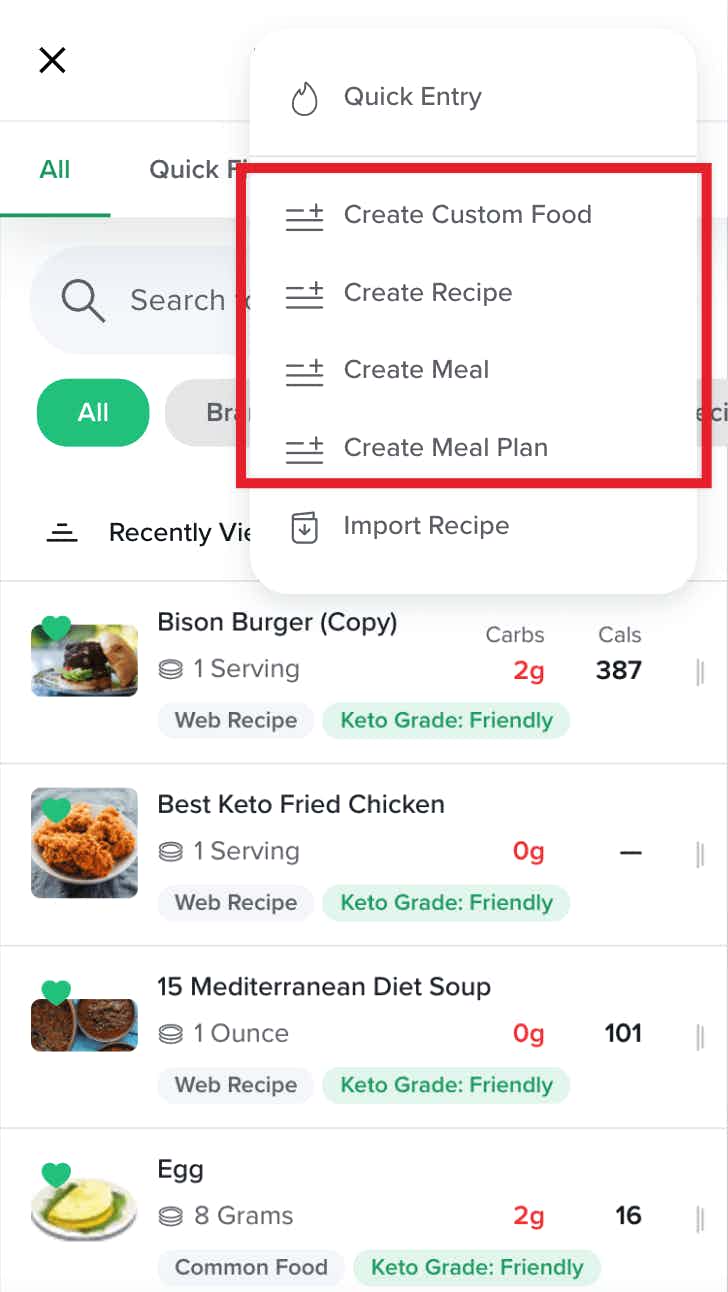Open Bison Burger (Copy) entry
Viewport: 728px width, 1292px height.
pos(364,672)
